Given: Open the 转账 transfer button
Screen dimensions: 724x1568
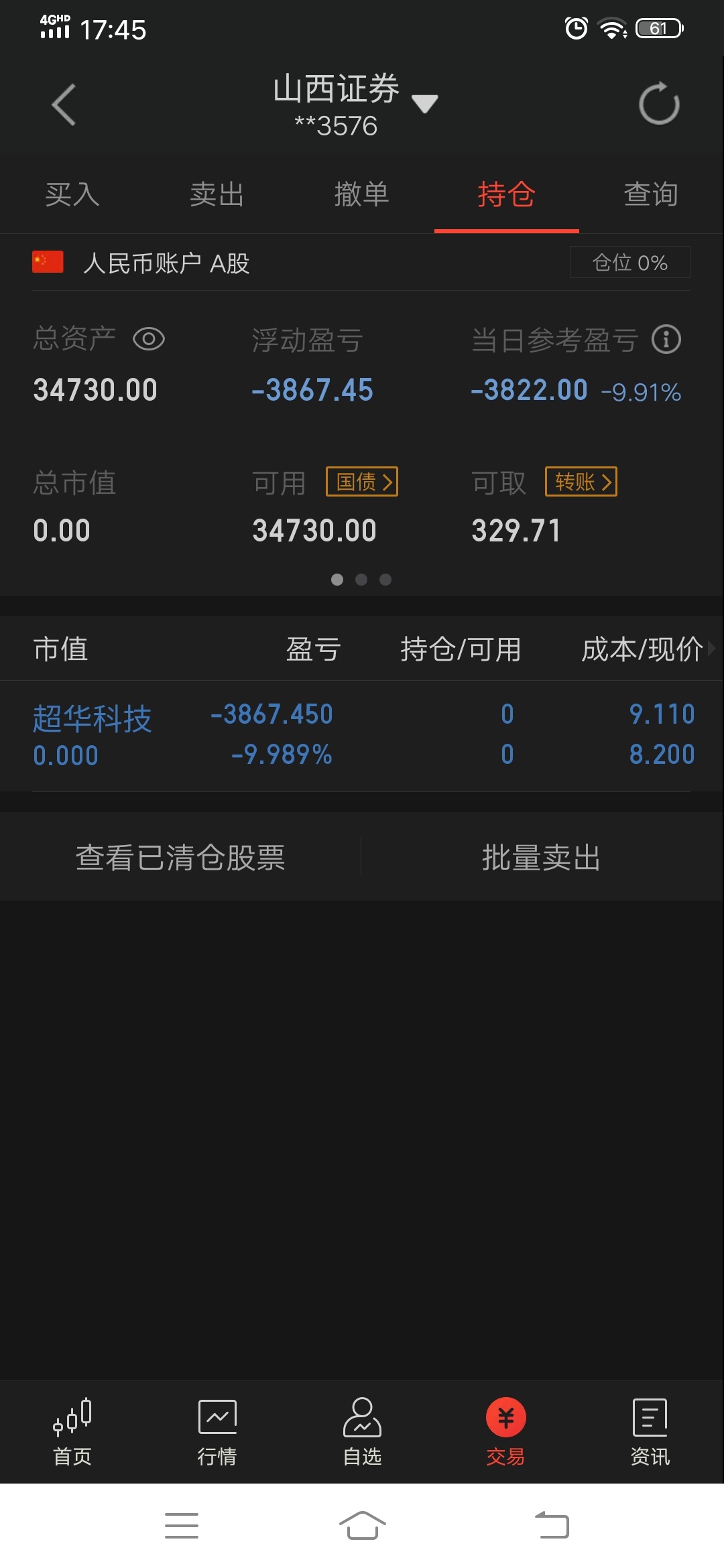Looking at the screenshot, I should [x=581, y=482].
